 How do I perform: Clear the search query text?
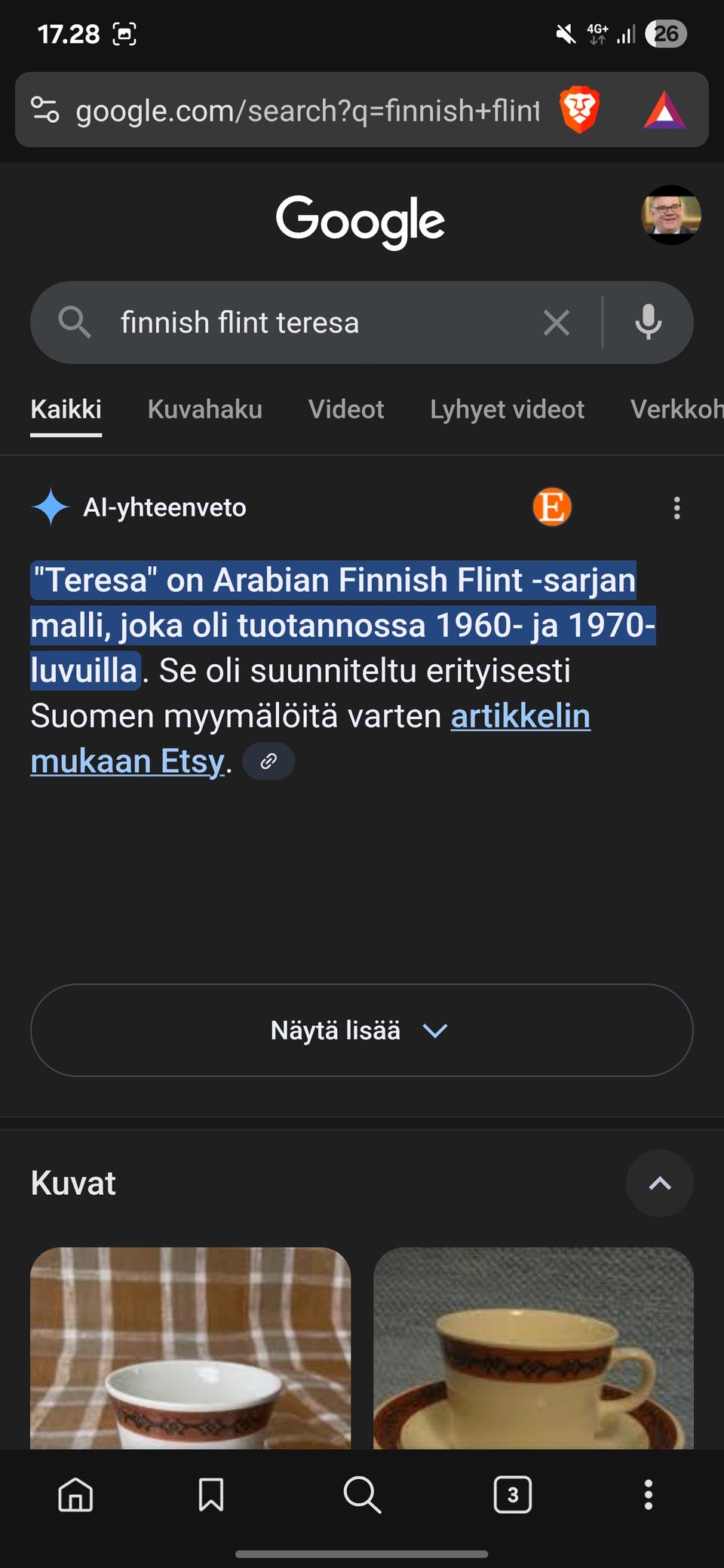click(x=557, y=323)
